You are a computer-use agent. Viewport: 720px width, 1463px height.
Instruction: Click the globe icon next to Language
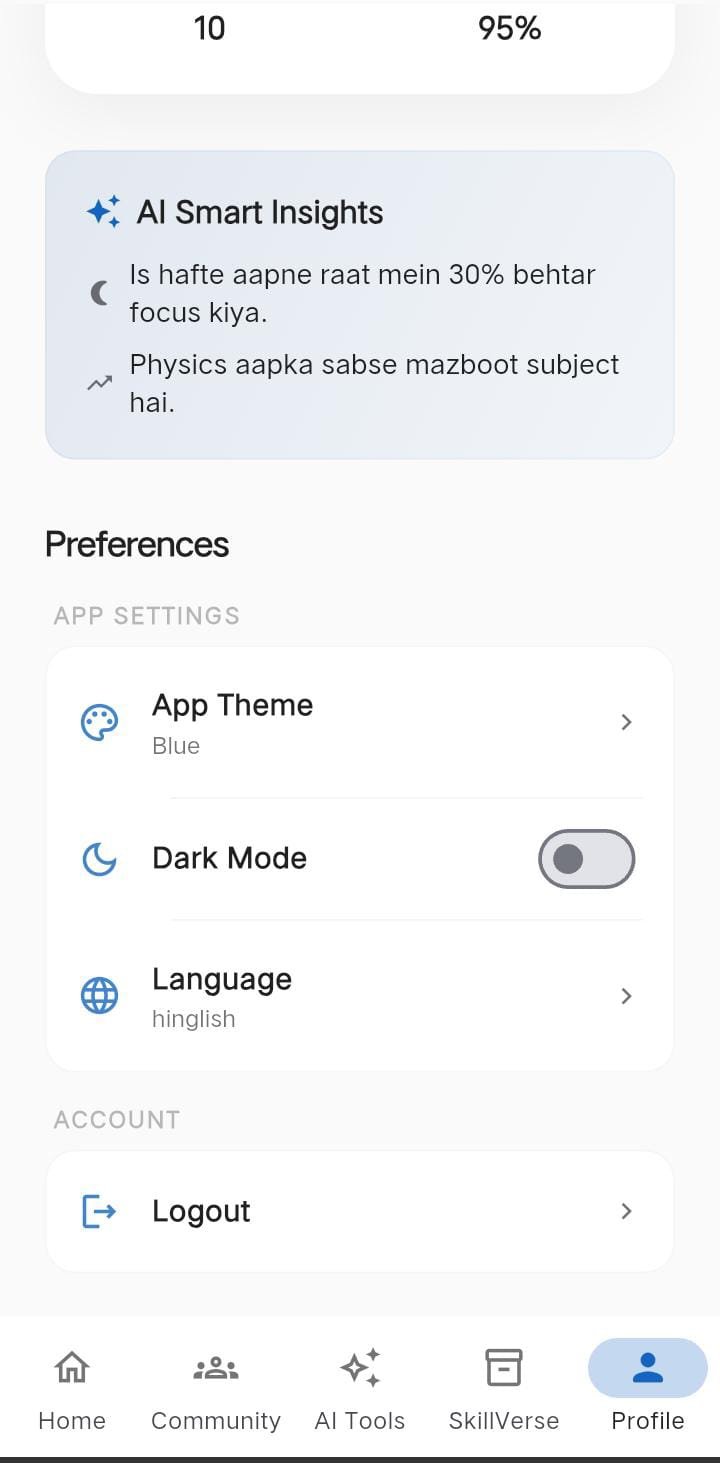(x=99, y=995)
